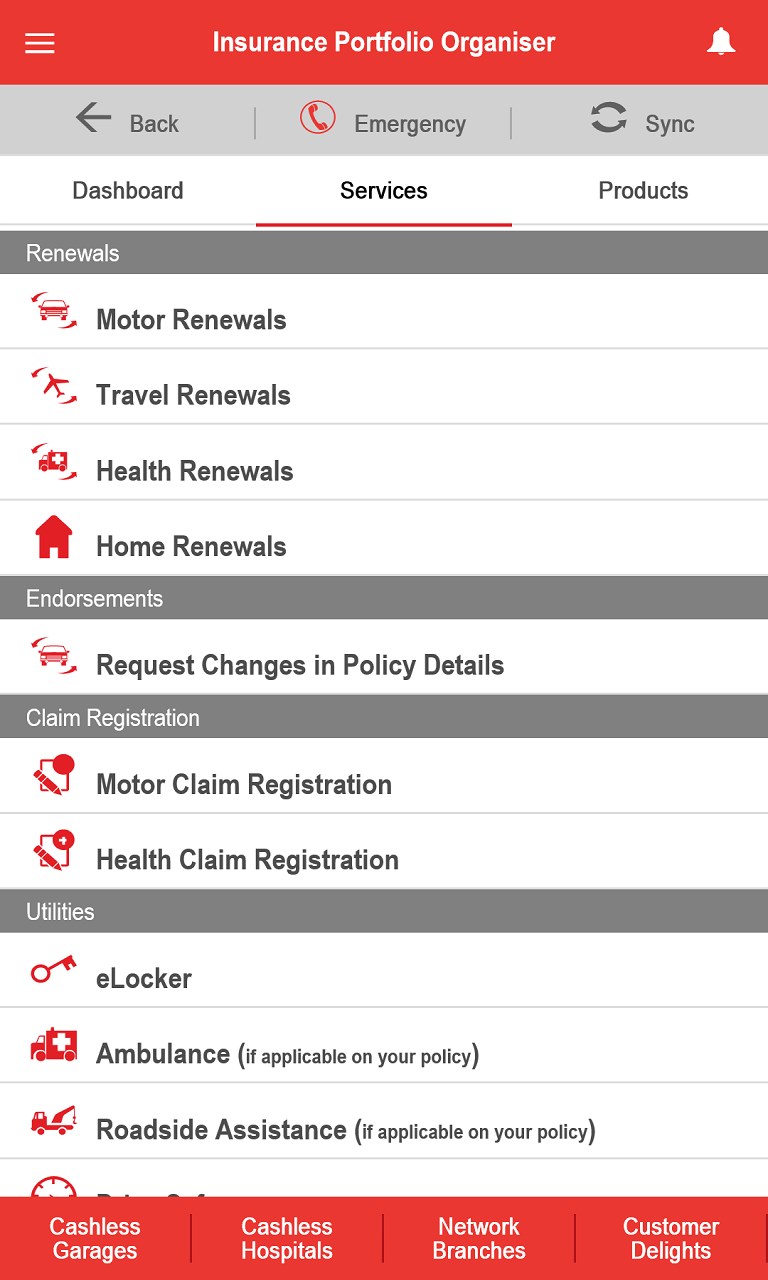Go back using the Back button
The width and height of the screenshot is (768, 1280).
127,122
